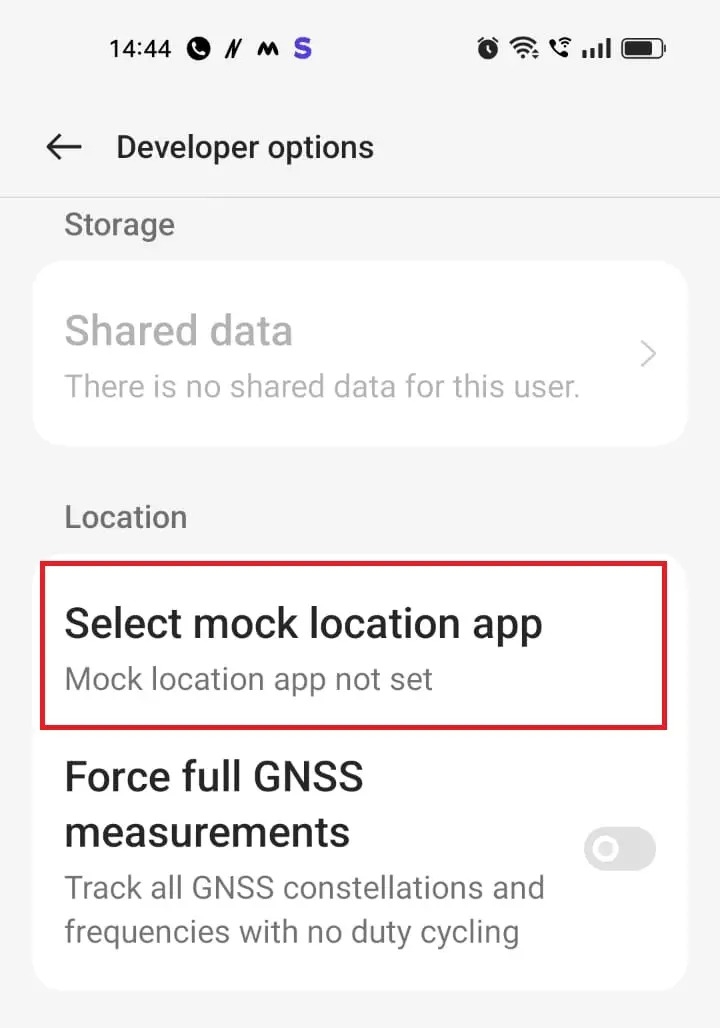Viewport: 720px width, 1028px height.
Task: Expand the Shared data entry chevron
Action: tap(647, 354)
